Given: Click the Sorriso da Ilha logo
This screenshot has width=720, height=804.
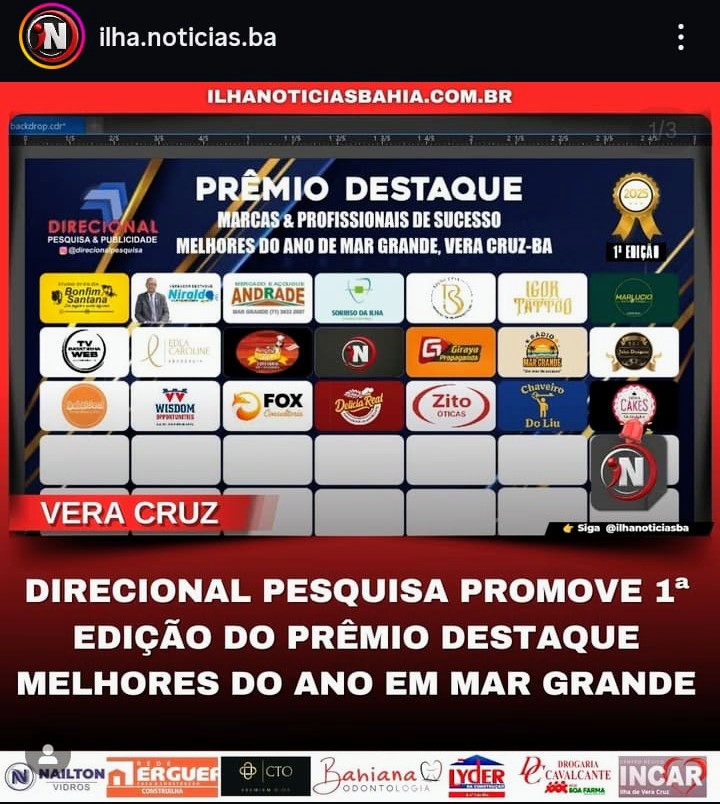Looking at the screenshot, I should (358, 297).
